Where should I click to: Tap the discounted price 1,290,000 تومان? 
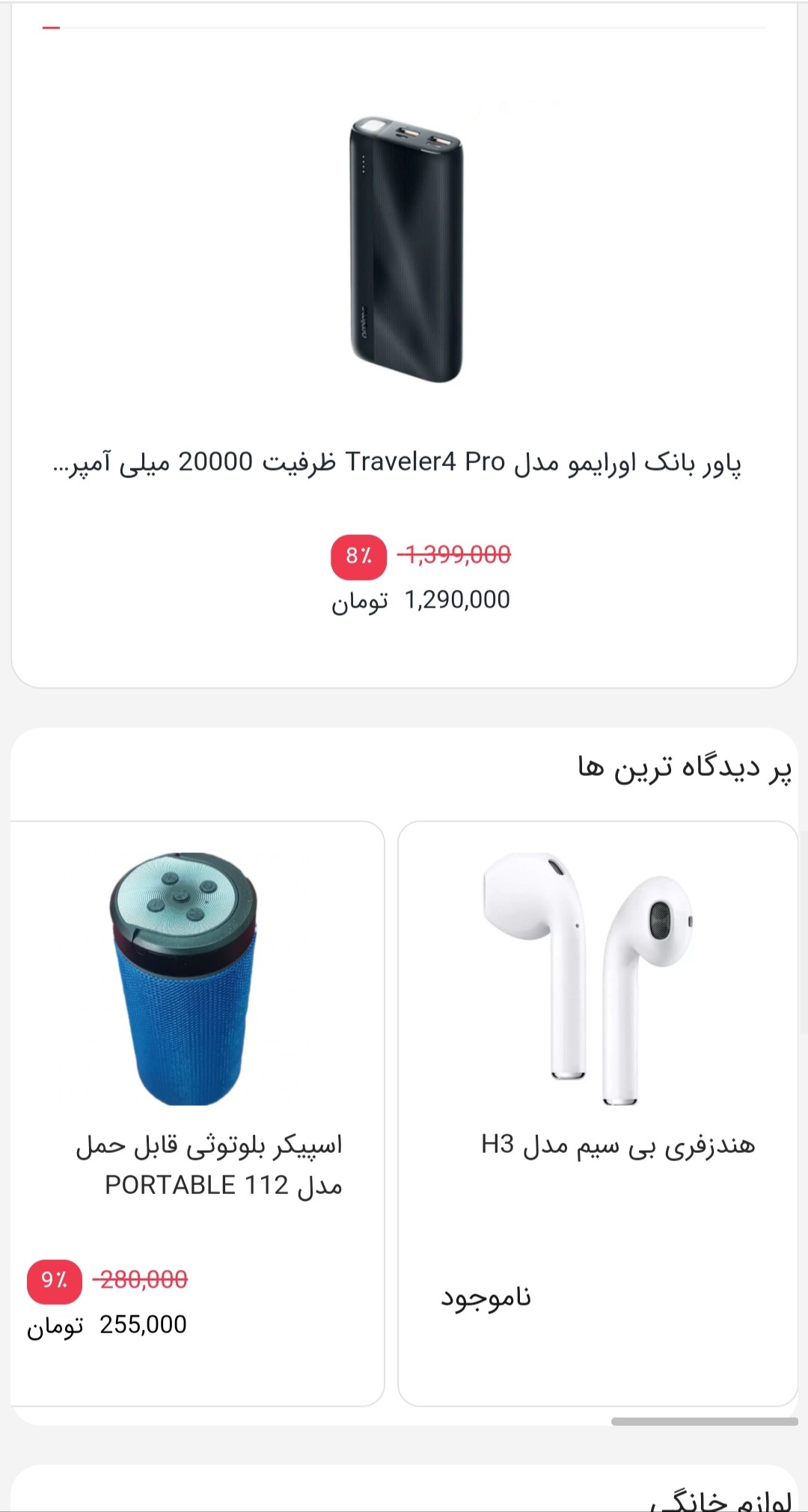point(457,599)
